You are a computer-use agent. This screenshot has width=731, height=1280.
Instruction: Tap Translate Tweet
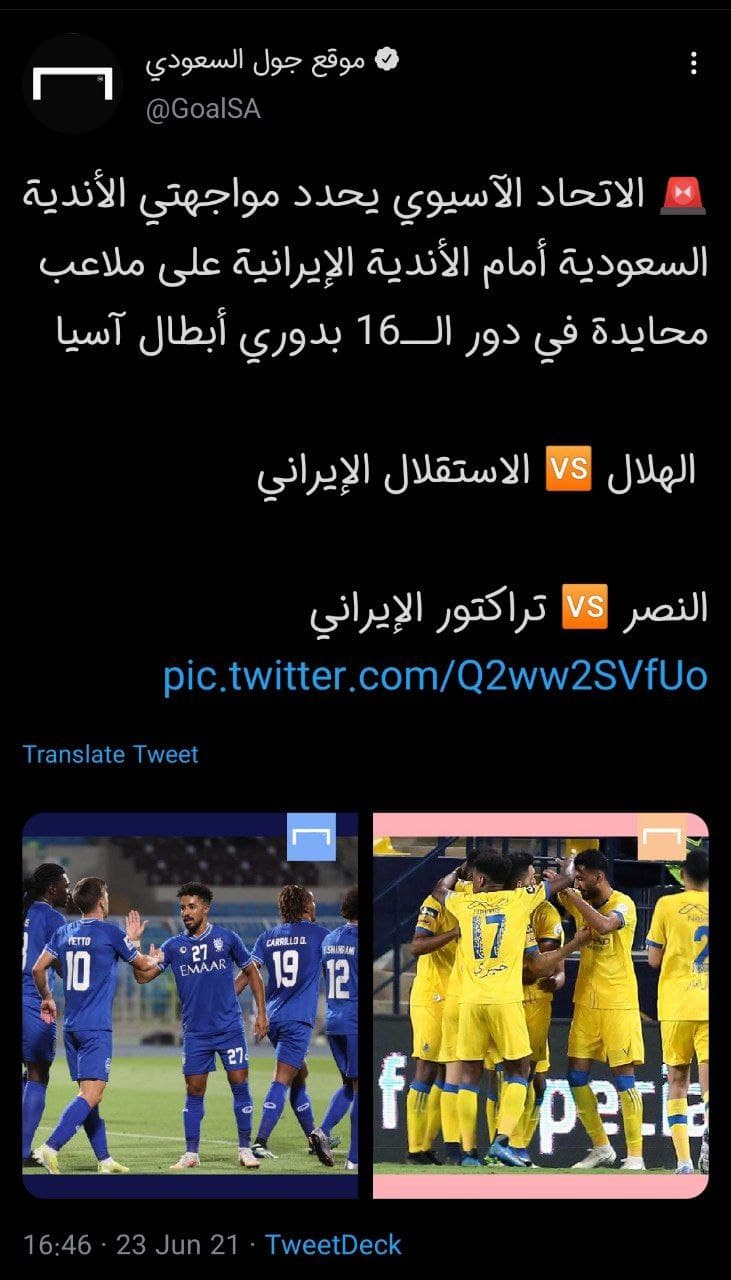point(111,754)
